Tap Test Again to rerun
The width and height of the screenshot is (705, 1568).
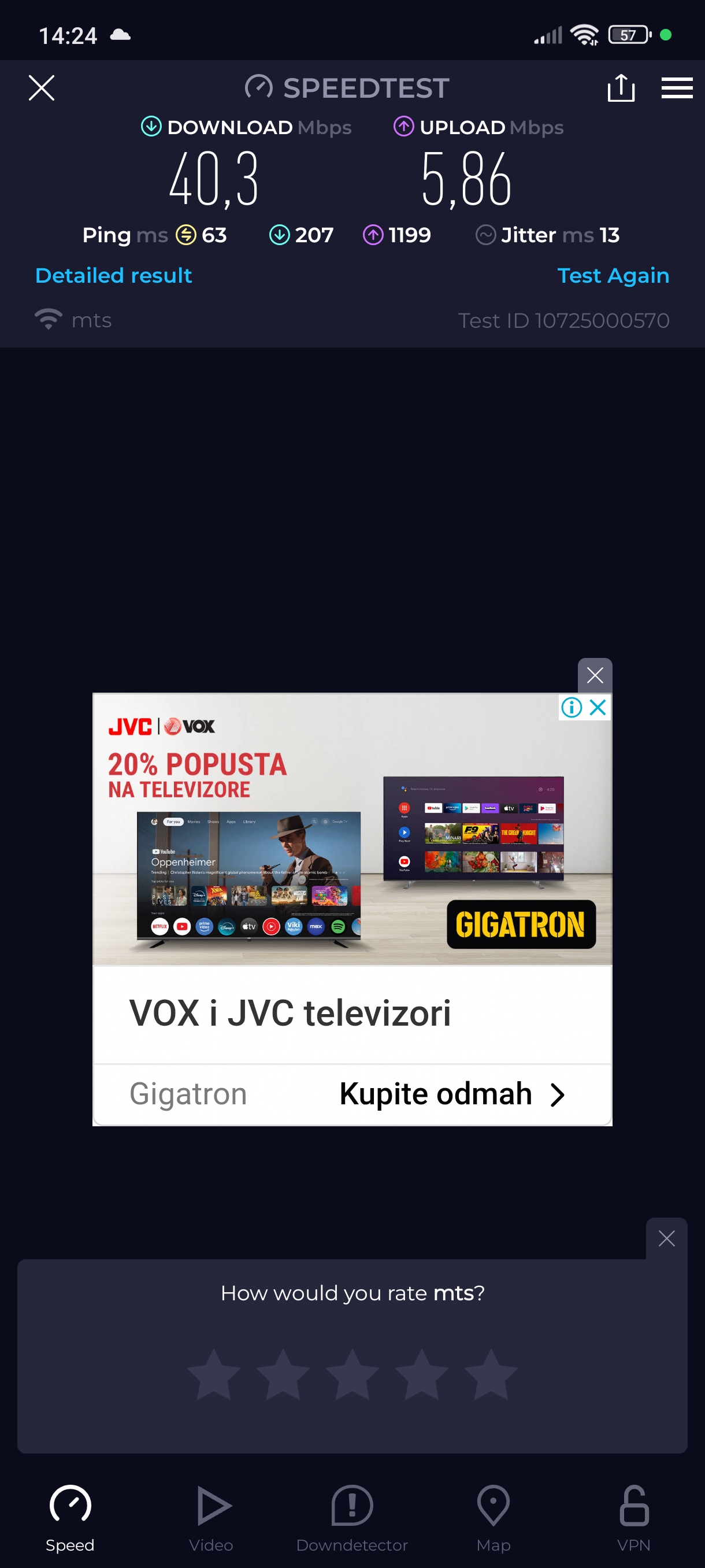coord(613,275)
